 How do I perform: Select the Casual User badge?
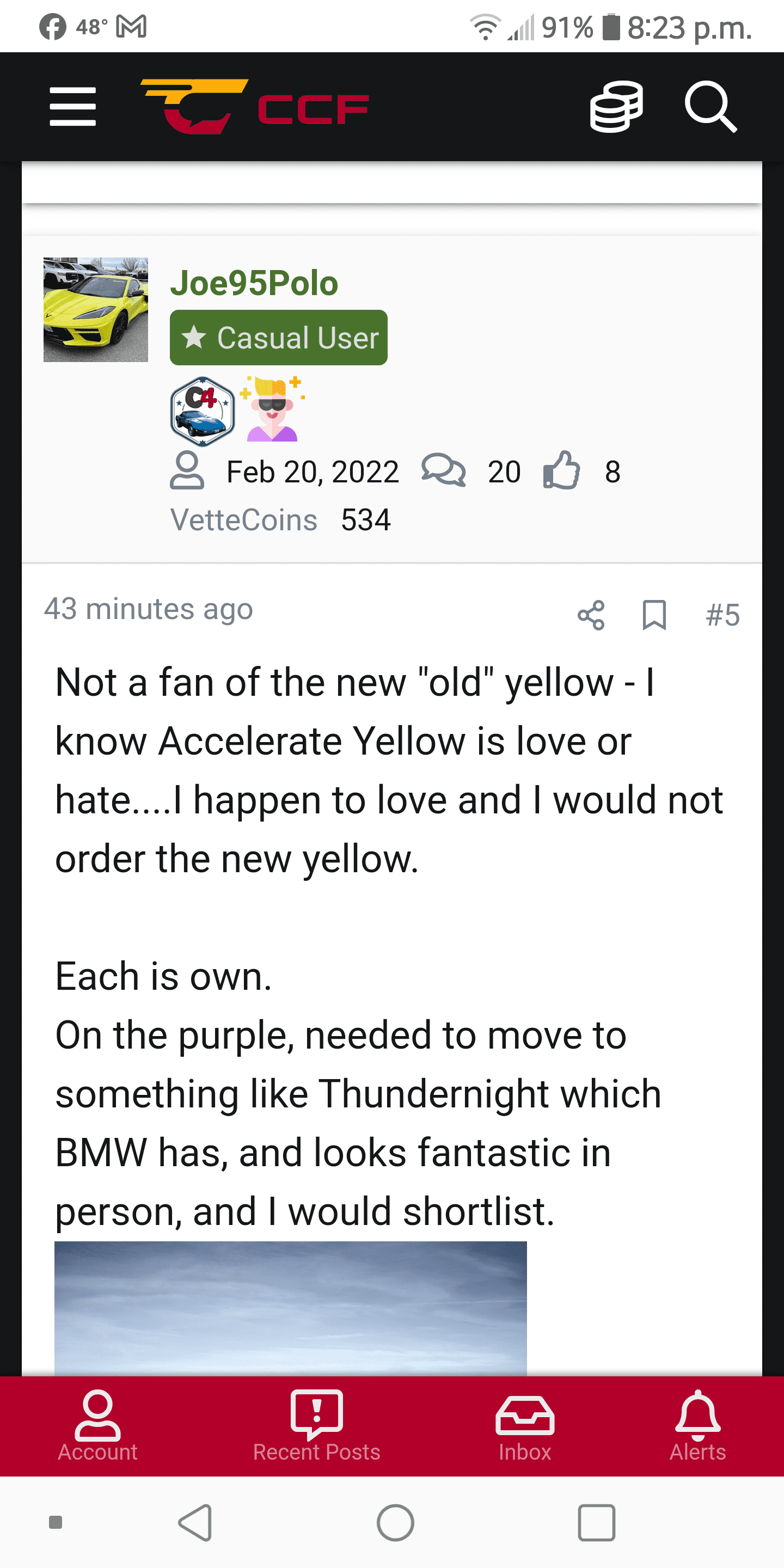[278, 336]
